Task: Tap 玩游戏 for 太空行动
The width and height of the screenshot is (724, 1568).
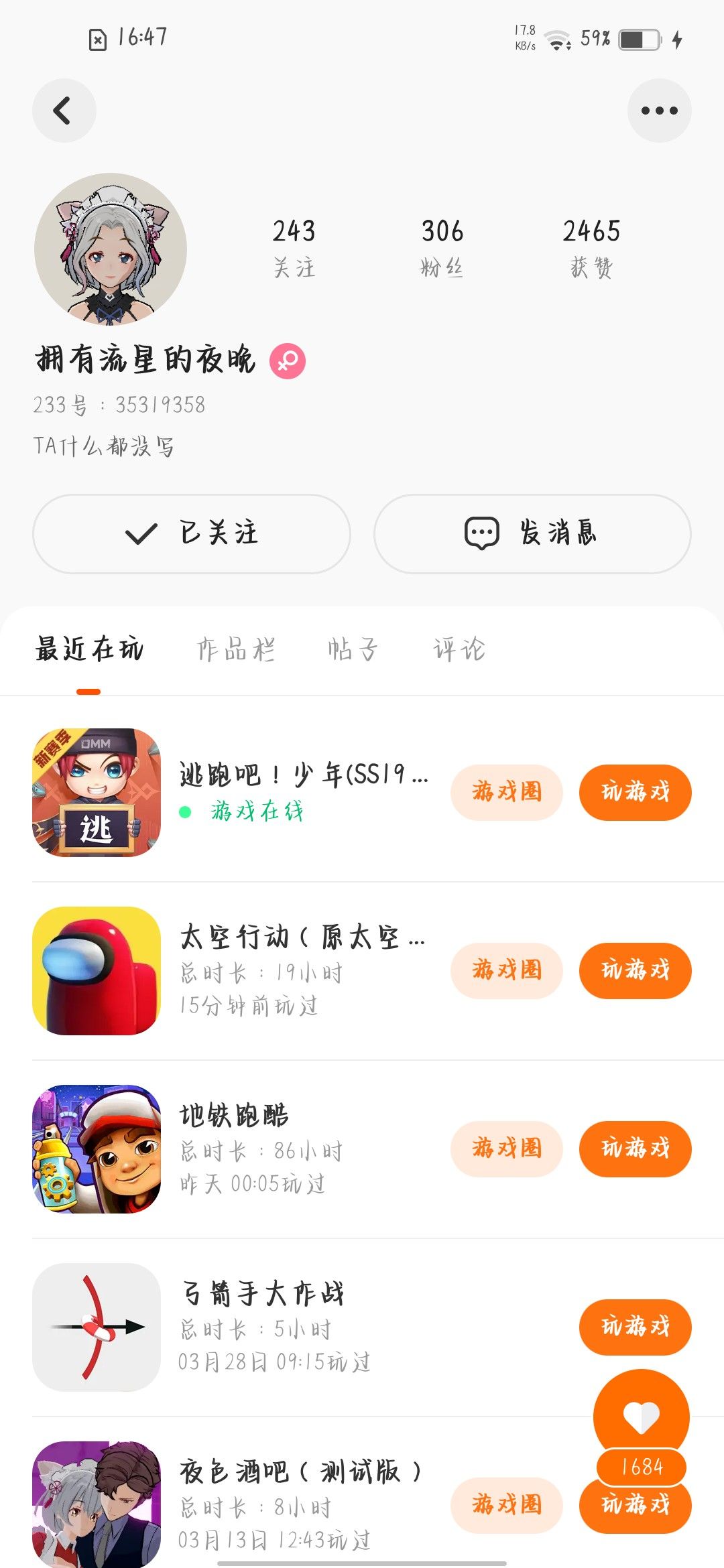Action: (635, 970)
